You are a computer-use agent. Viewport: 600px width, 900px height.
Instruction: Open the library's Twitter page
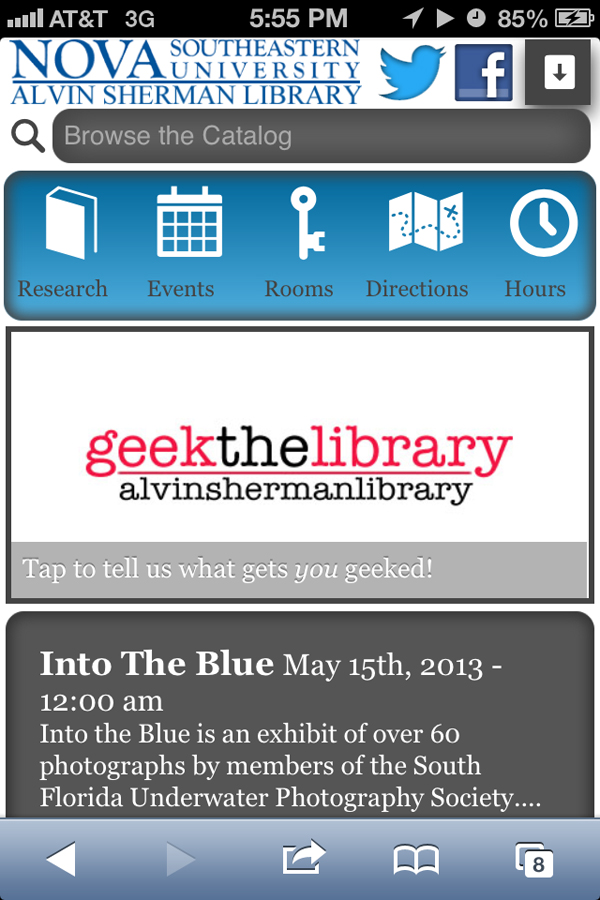412,71
